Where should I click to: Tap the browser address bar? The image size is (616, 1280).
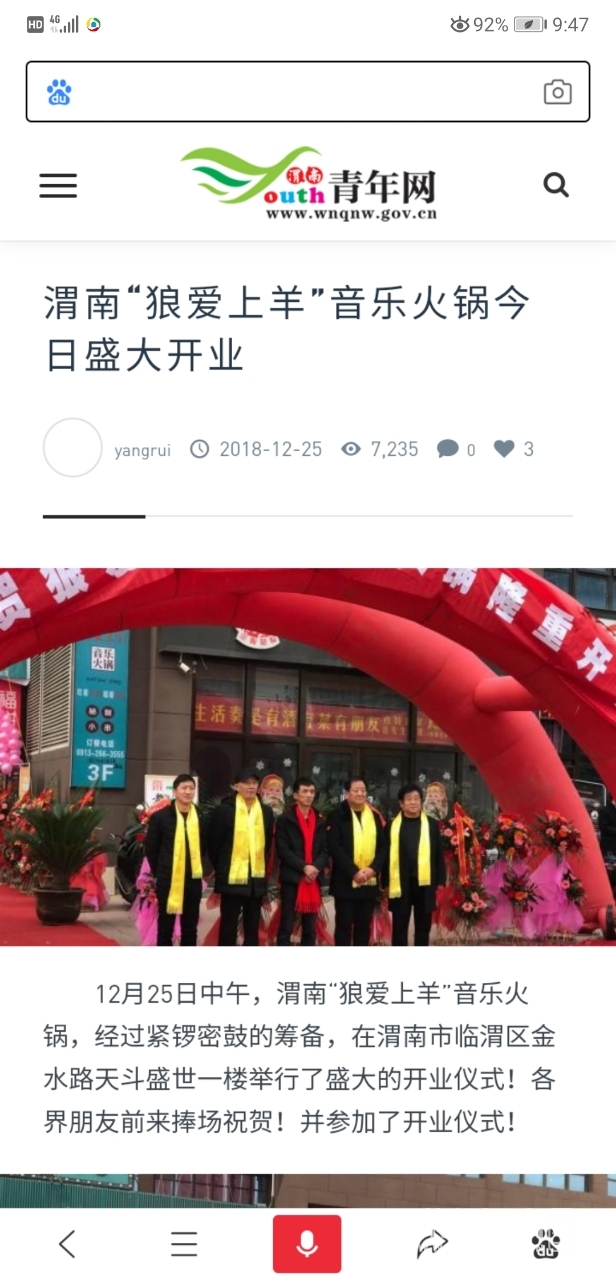click(x=300, y=92)
